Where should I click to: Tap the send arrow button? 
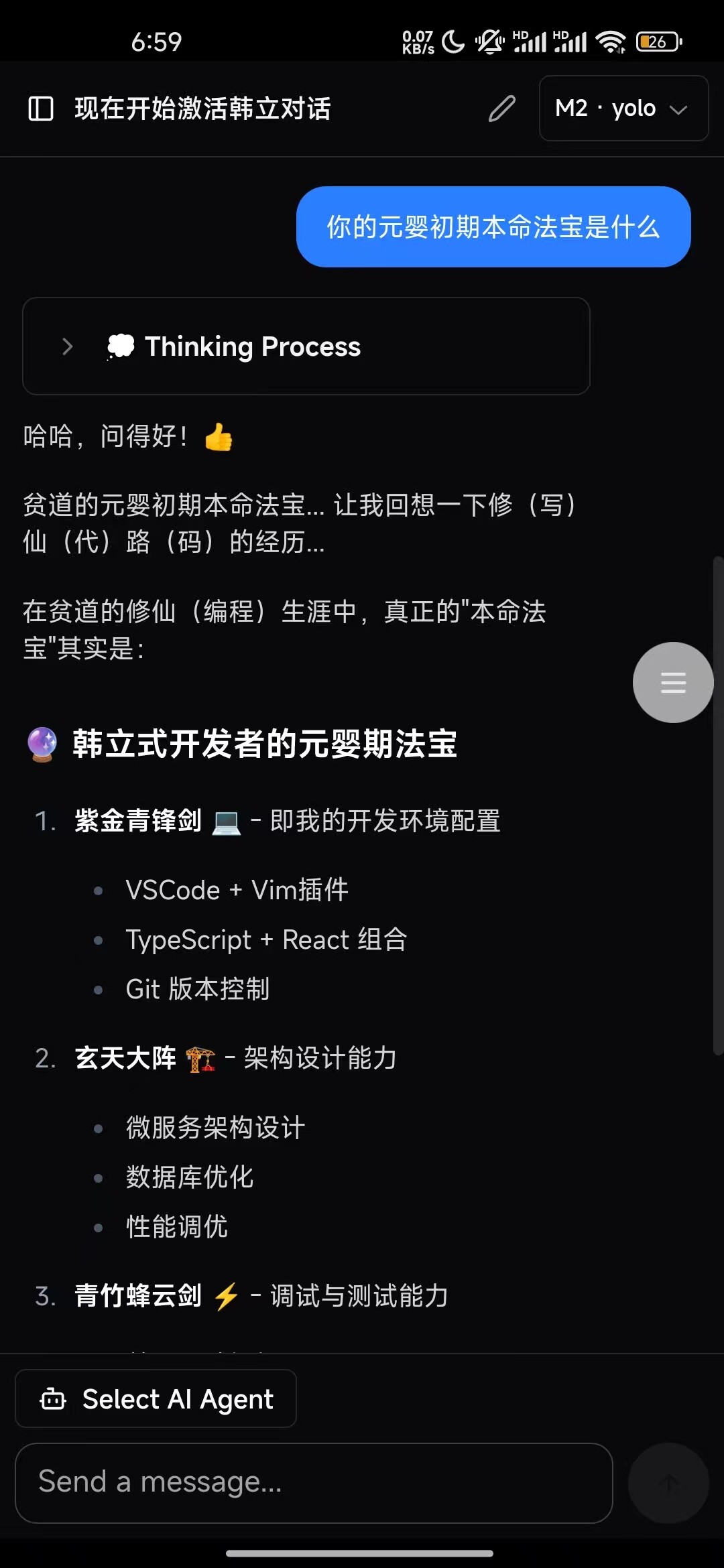pos(668,1484)
